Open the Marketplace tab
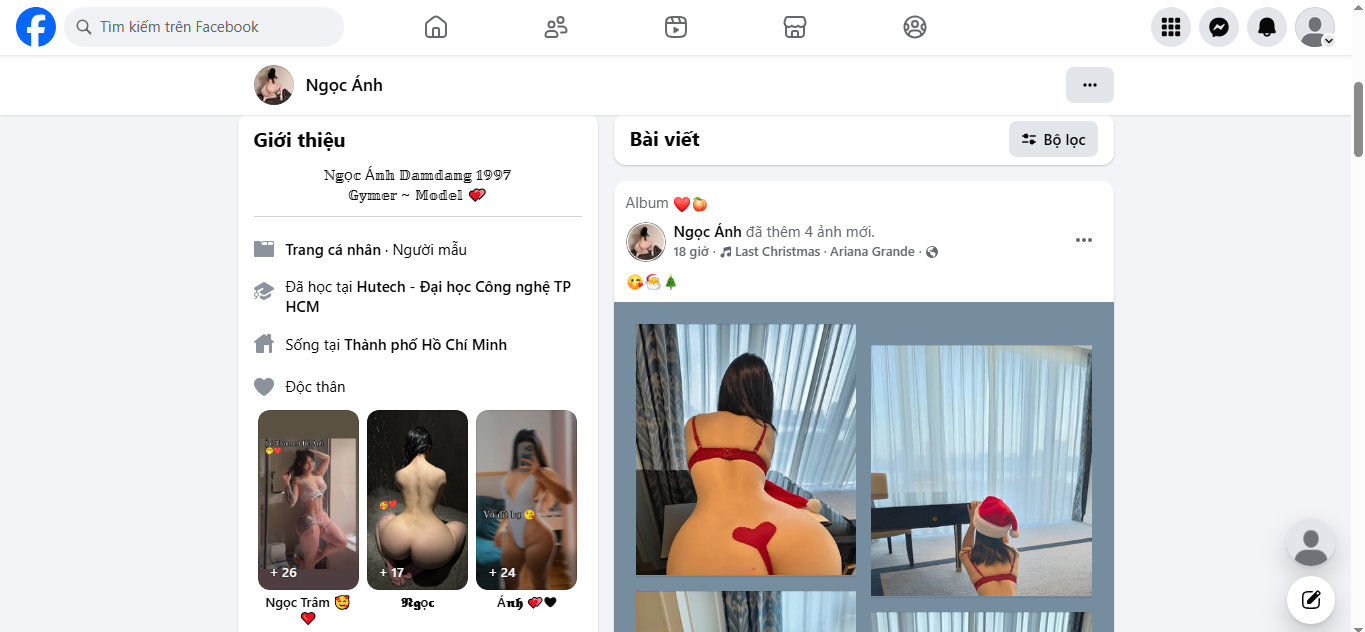 pyautogui.click(x=795, y=27)
